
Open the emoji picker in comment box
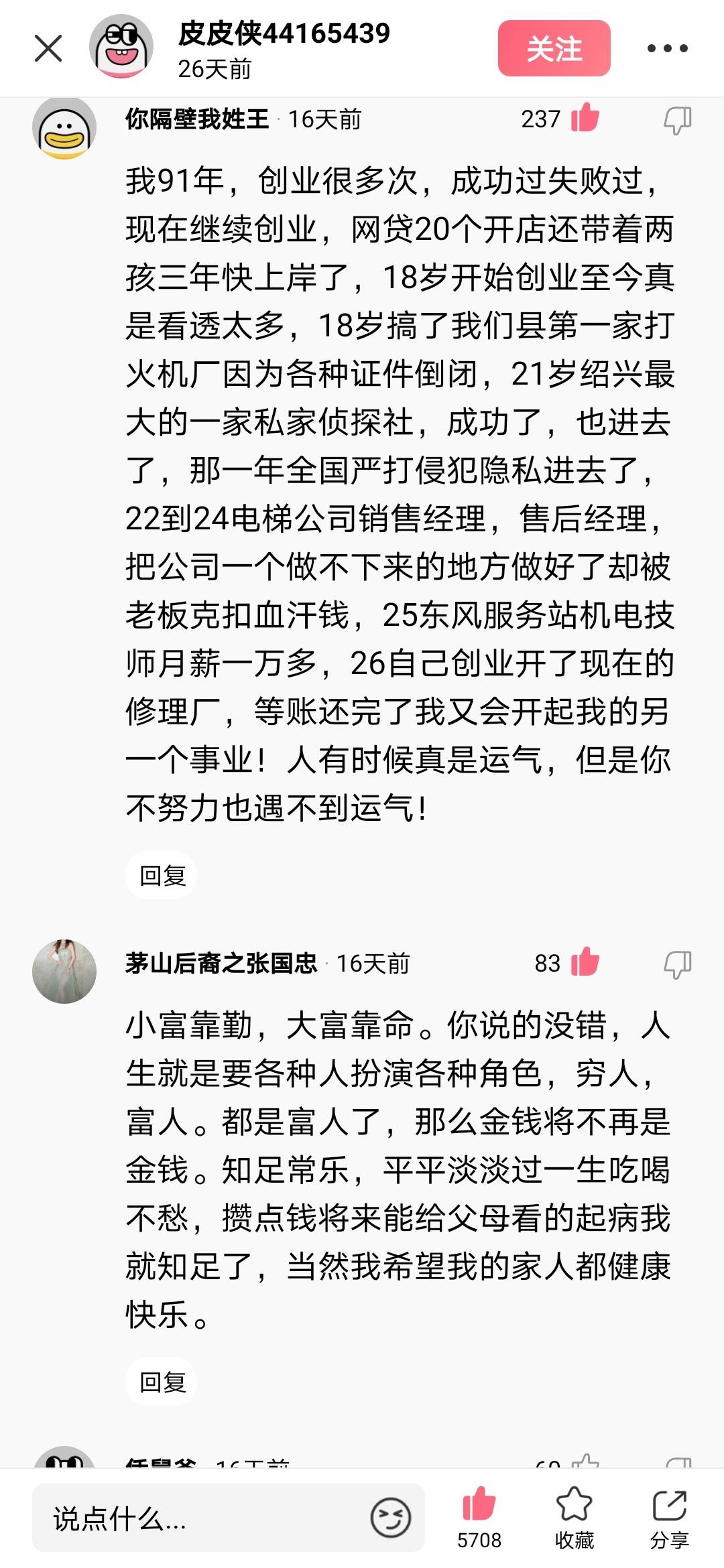click(x=390, y=1518)
